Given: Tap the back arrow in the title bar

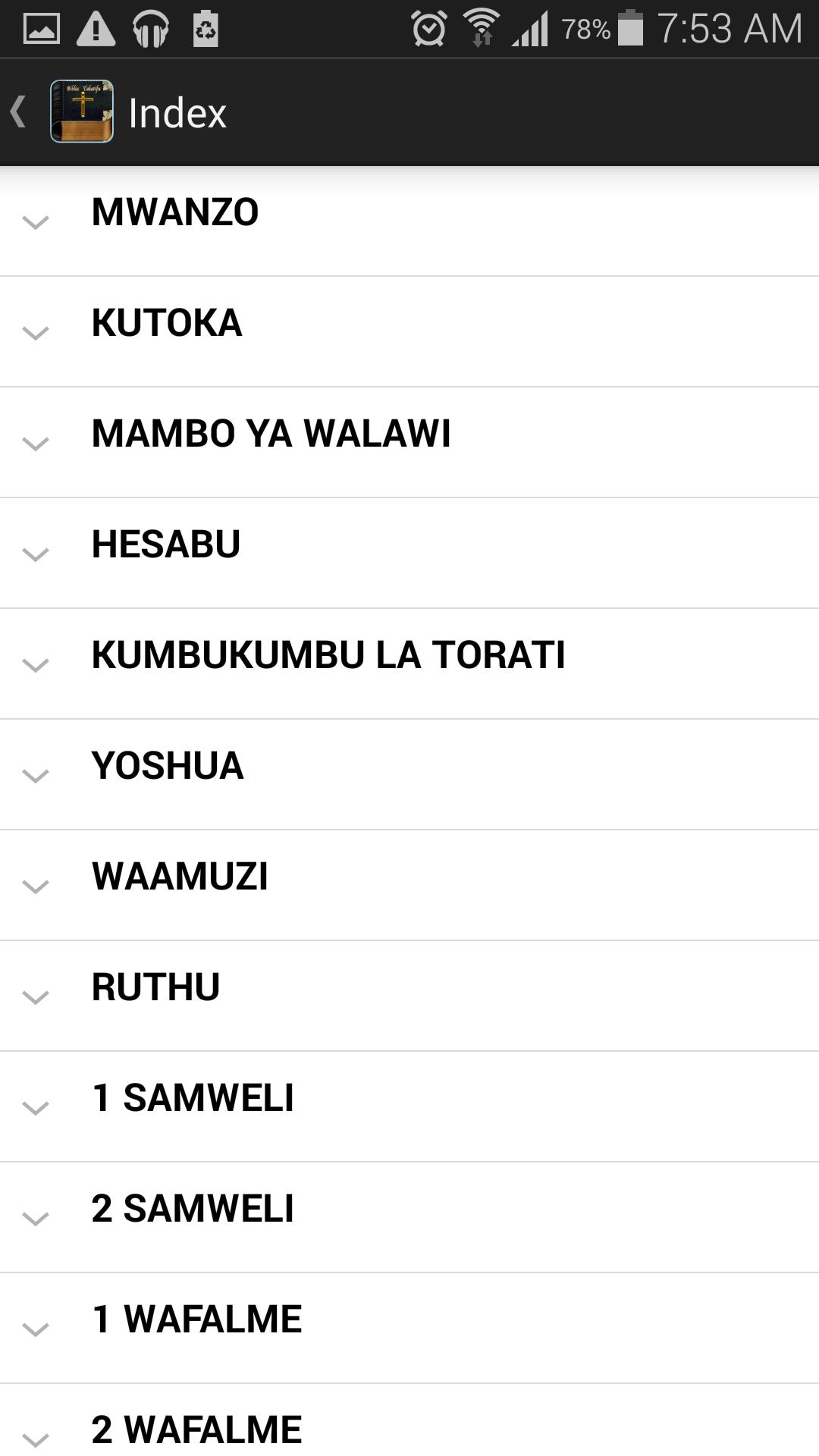Looking at the screenshot, I should point(19,111).
